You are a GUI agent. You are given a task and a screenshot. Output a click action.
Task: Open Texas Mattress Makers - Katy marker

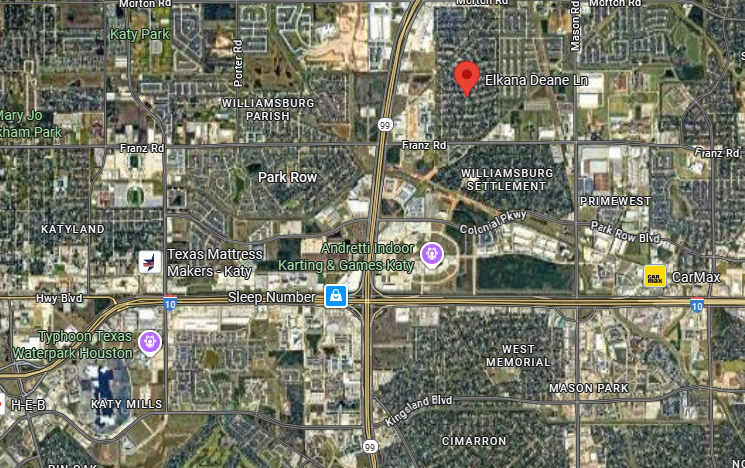click(150, 262)
